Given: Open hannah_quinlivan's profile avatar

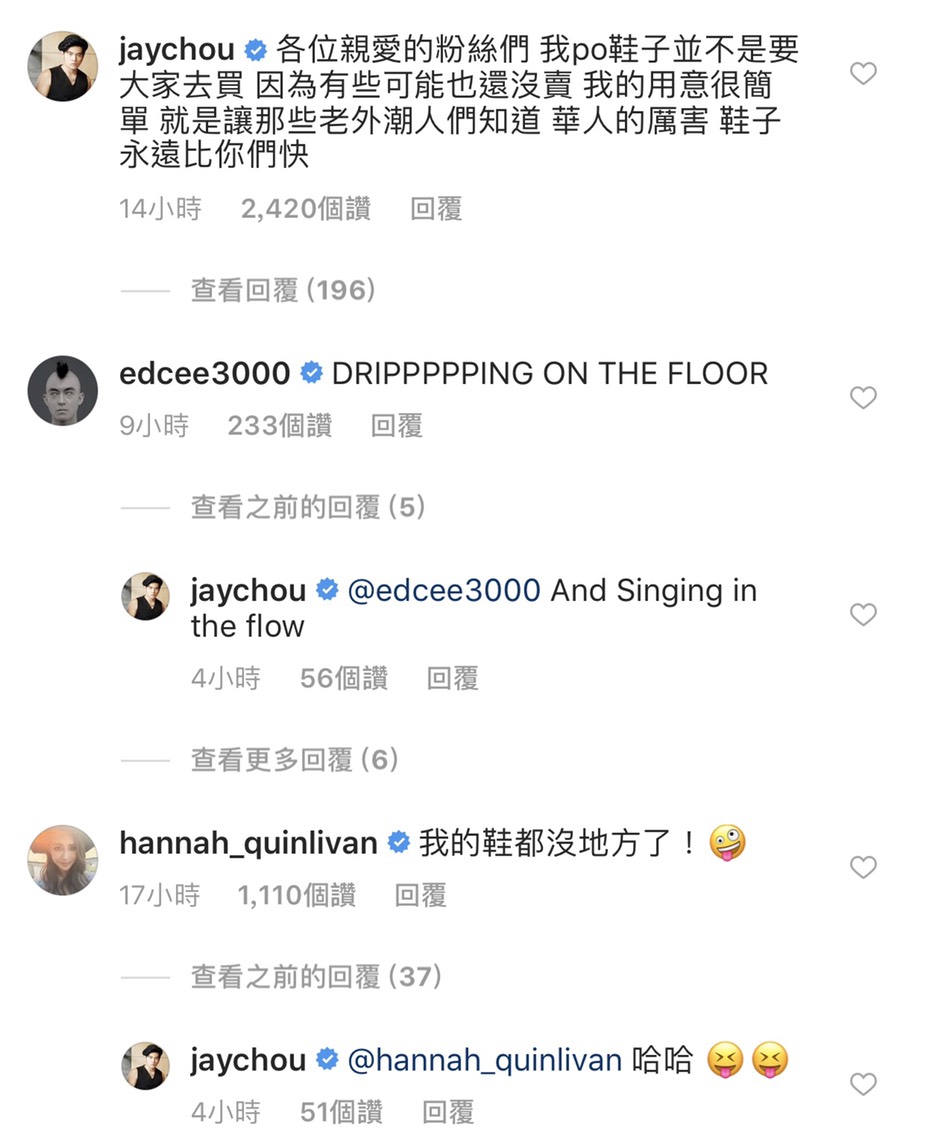Looking at the screenshot, I should pos(62,860).
